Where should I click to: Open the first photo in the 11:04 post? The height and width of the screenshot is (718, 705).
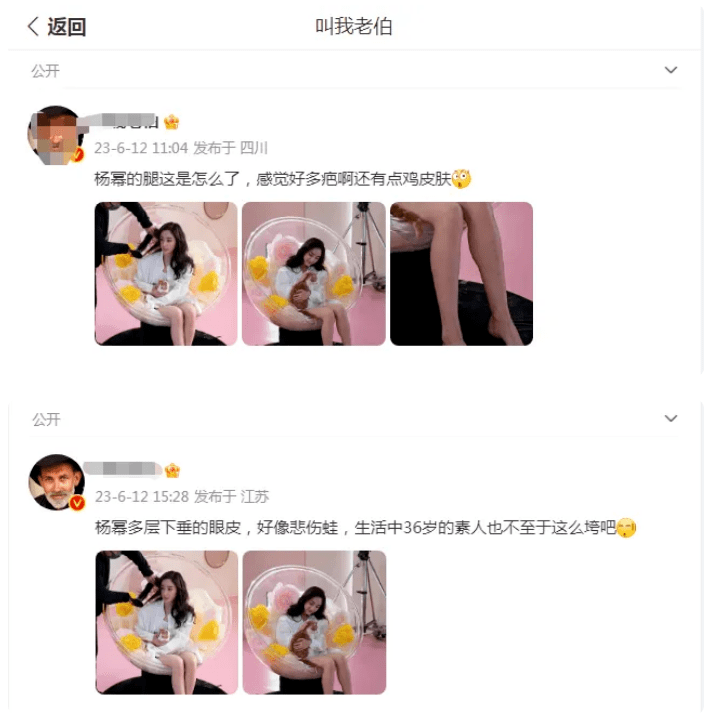tap(166, 273)
